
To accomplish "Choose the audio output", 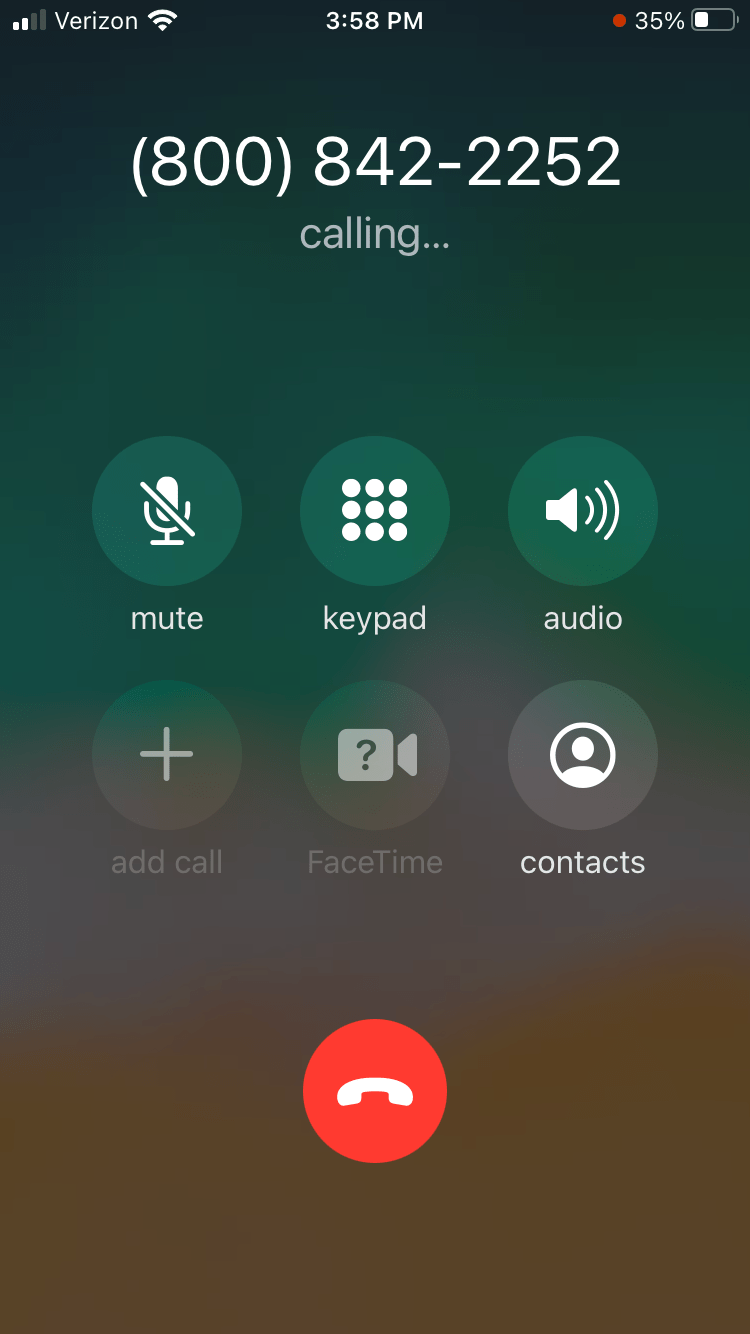I will click(x=583, y=511).
